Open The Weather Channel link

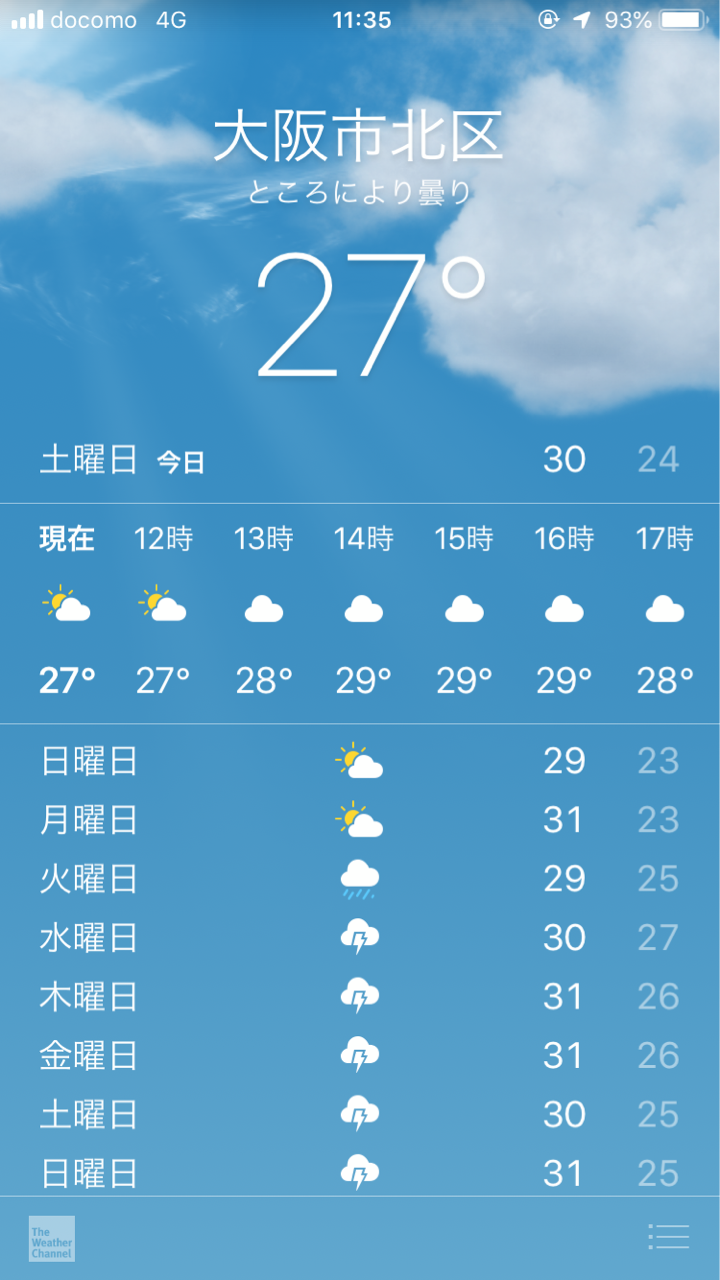tap(52, 1238)
